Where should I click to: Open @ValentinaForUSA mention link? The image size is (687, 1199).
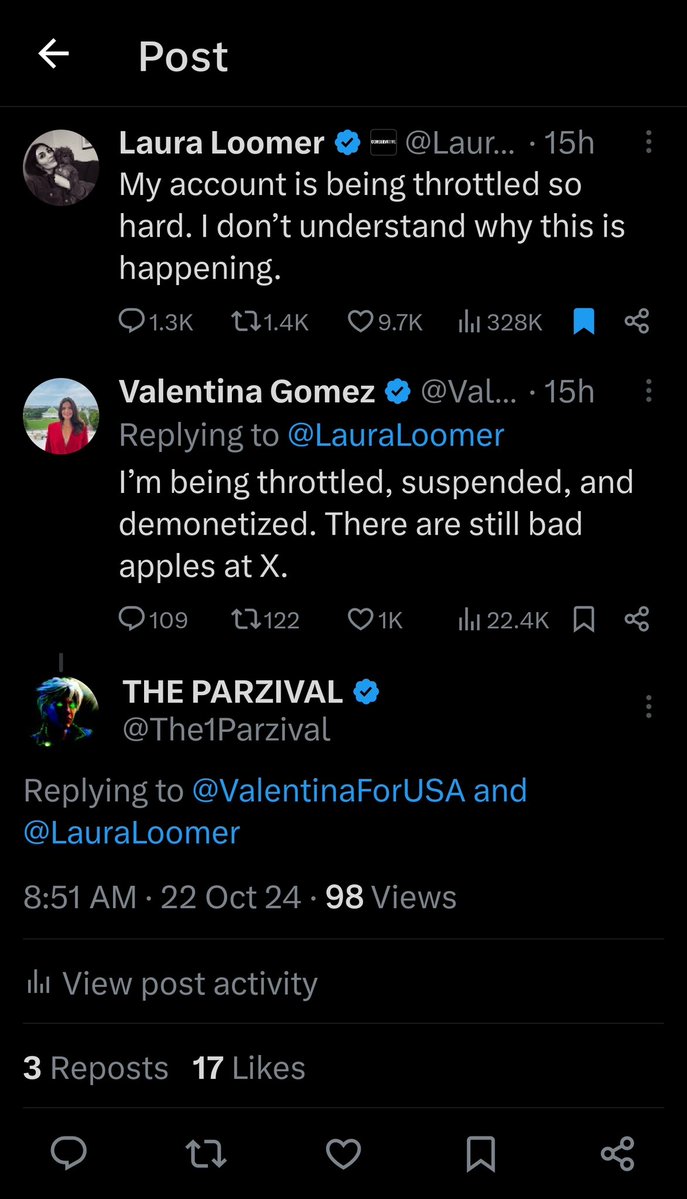pos(328,790)
